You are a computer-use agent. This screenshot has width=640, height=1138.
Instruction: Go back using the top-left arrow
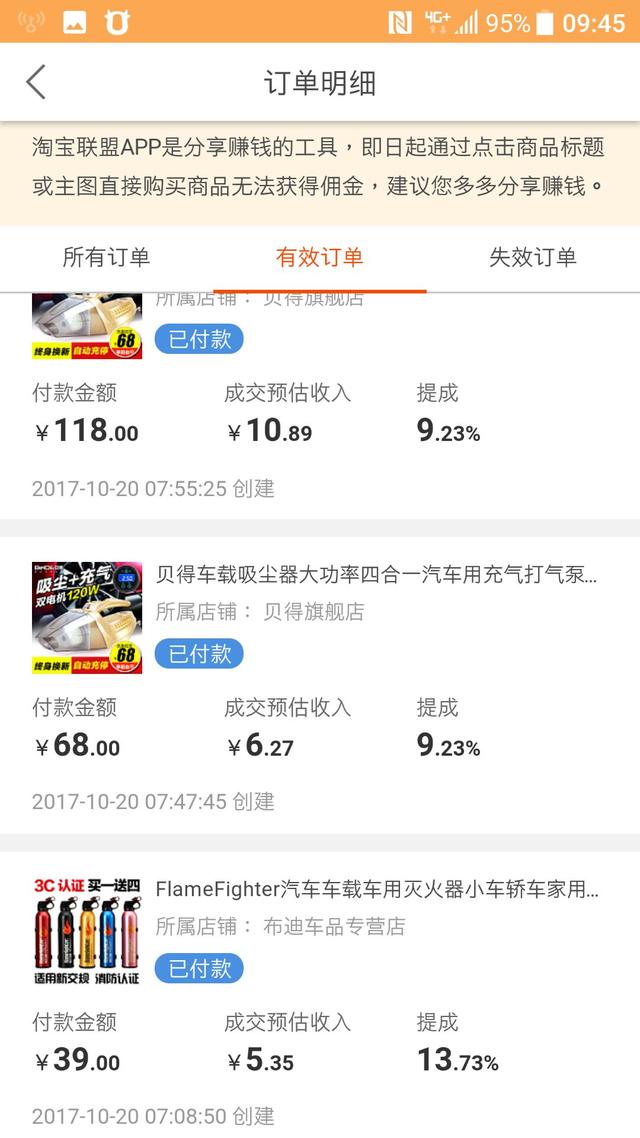tap(36, 82)
